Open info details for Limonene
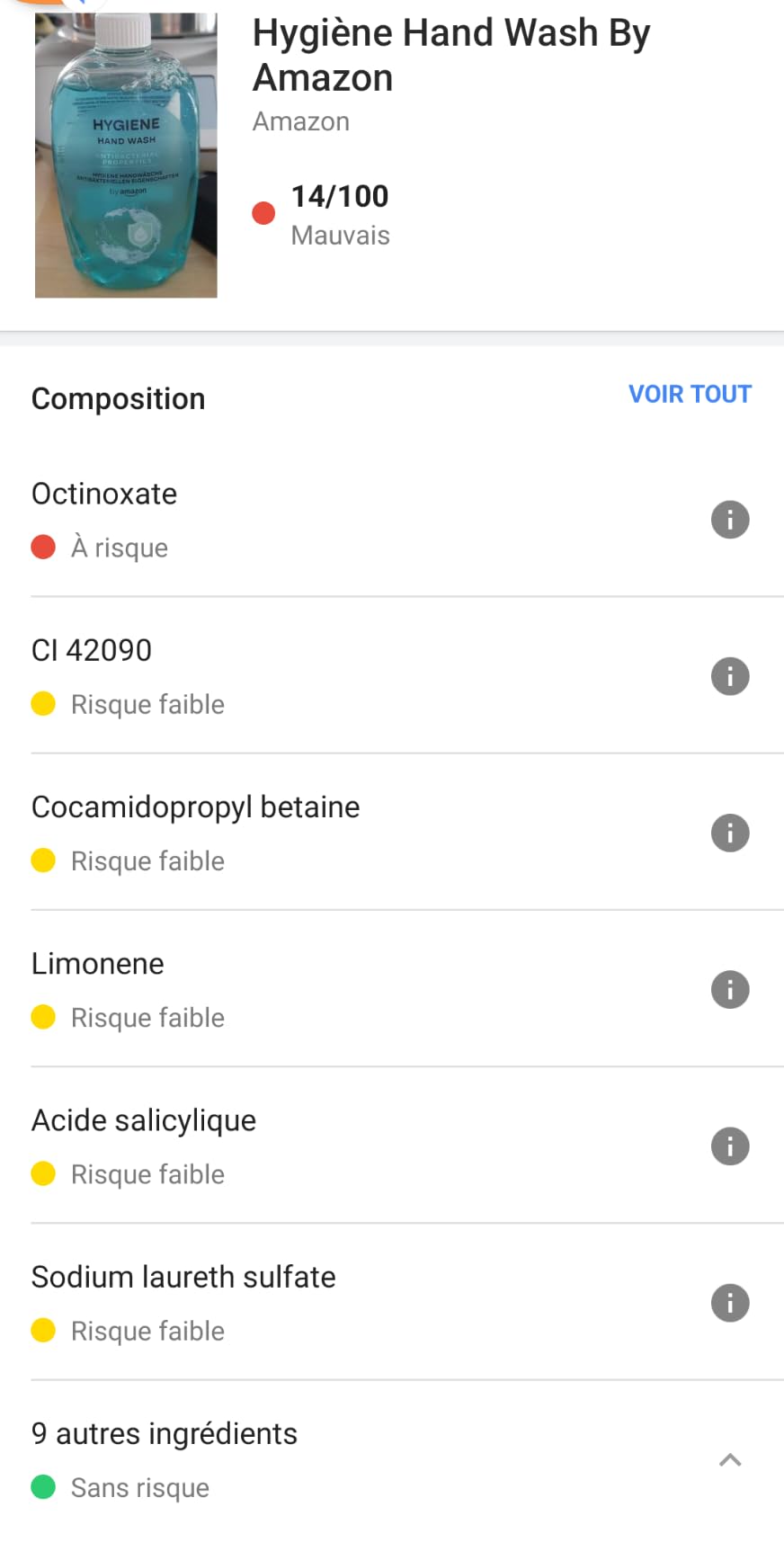784x1560 pixels. [x=730, y=989]
